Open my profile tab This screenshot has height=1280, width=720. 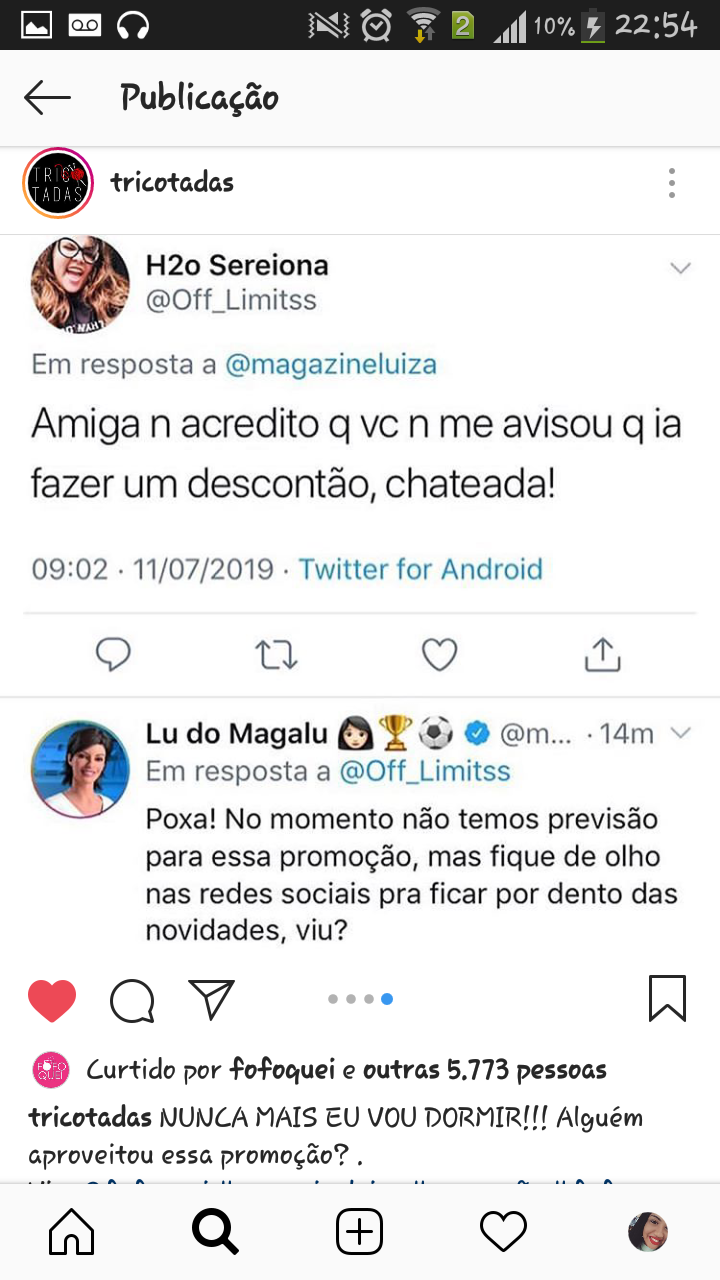pos(647,1233)
